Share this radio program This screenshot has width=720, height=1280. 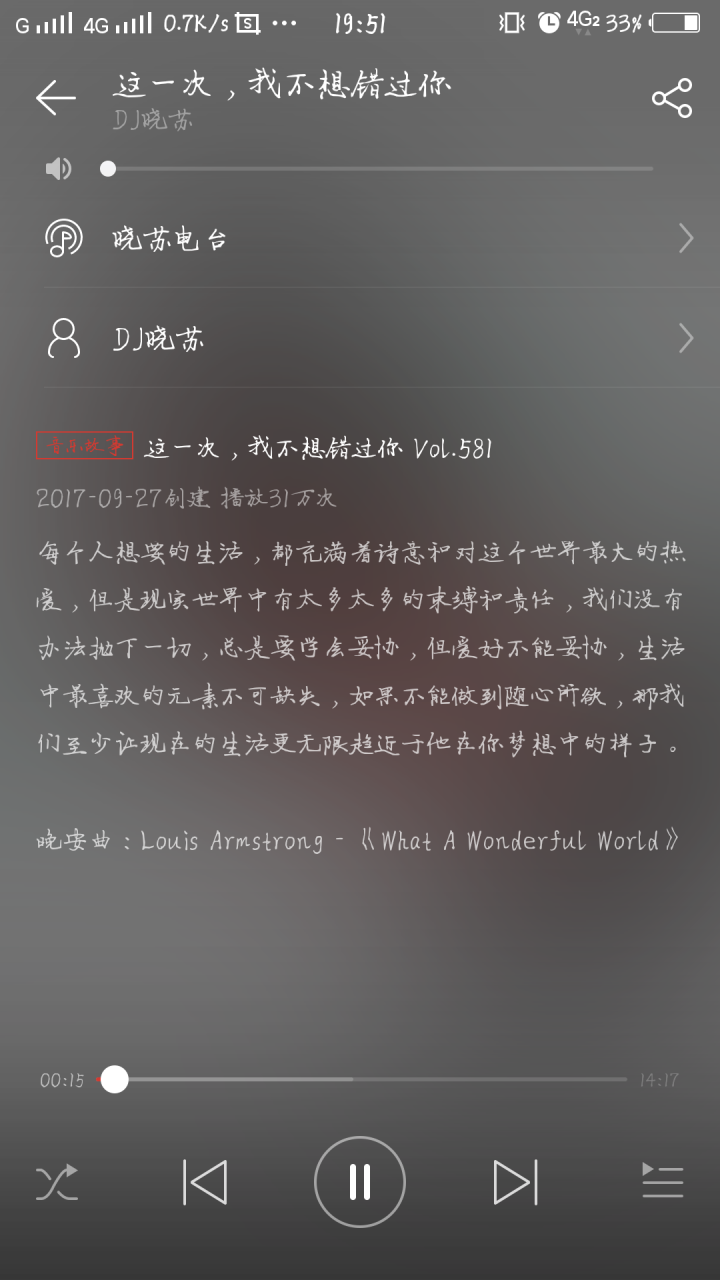click(671, 98)
